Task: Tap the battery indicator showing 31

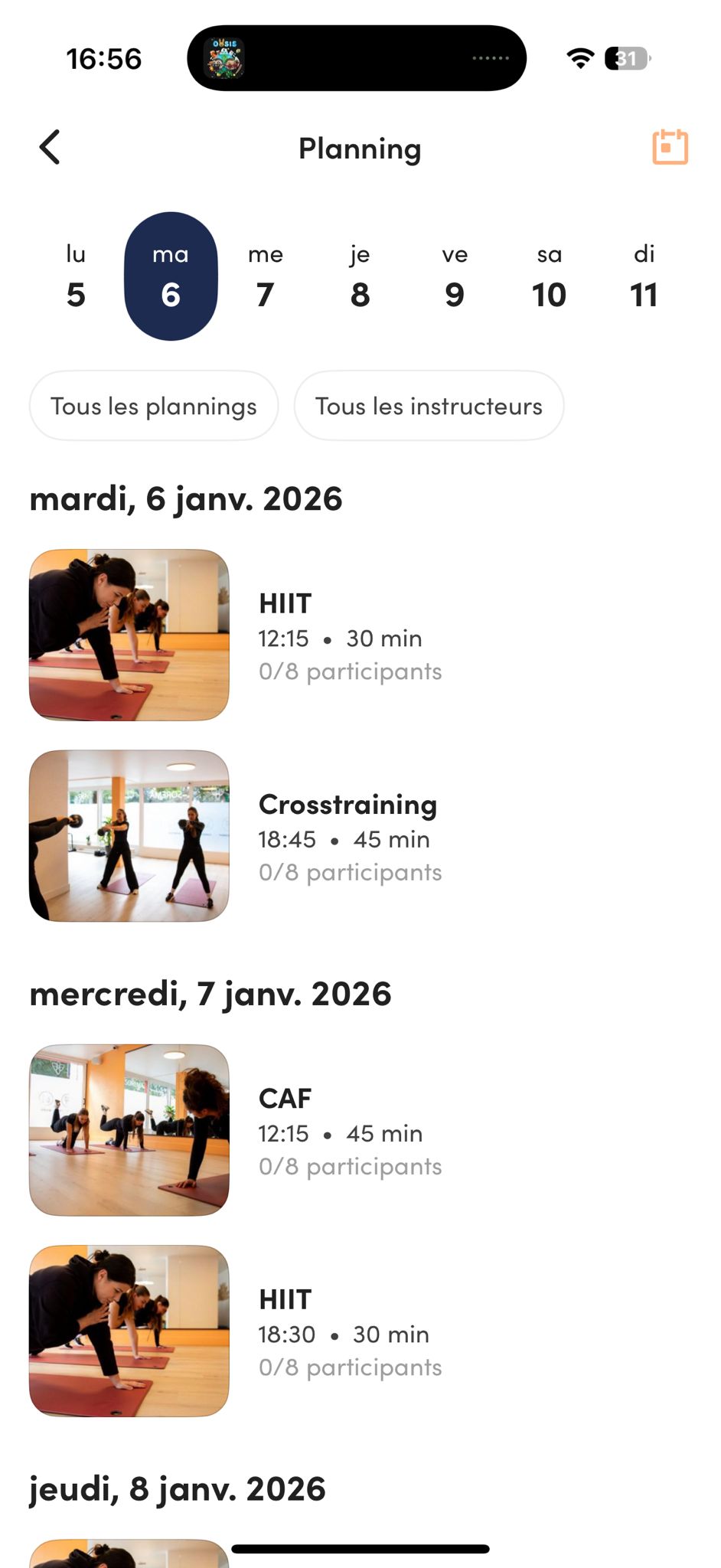Action: click(626, 57)
